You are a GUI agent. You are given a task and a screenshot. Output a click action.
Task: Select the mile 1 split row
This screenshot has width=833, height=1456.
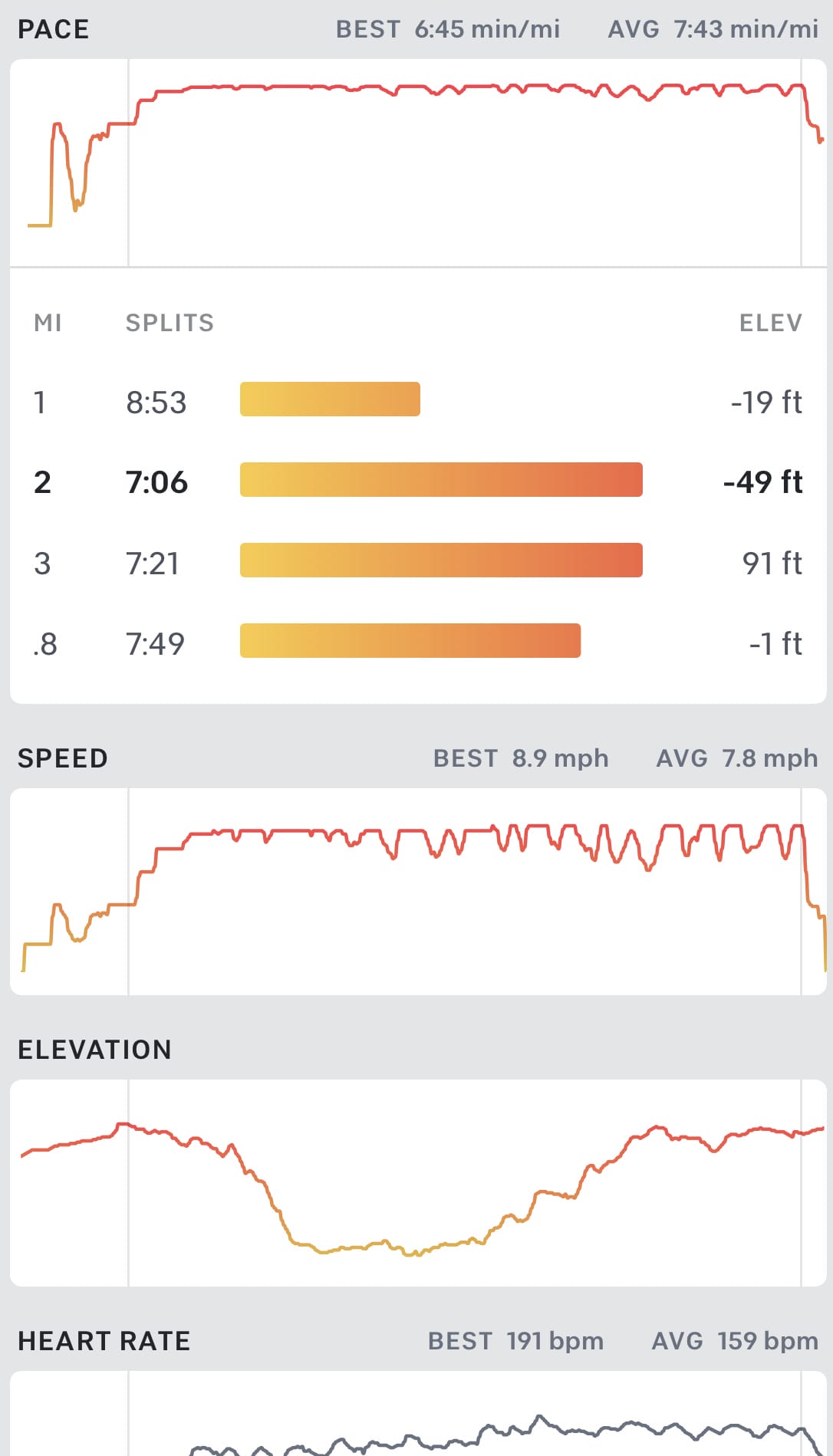pyautogui.click(x=417, y=401)
